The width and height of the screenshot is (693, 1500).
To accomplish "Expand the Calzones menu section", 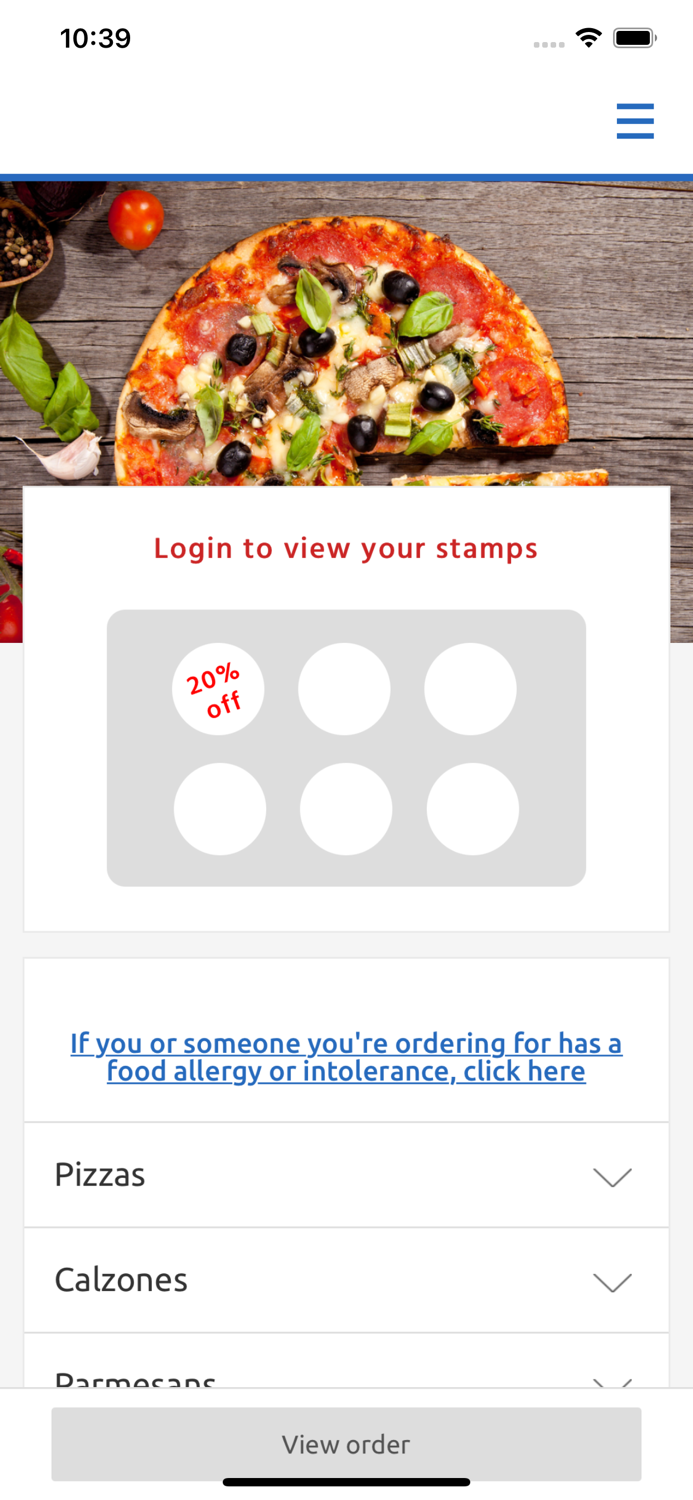I will (346, 1280).
